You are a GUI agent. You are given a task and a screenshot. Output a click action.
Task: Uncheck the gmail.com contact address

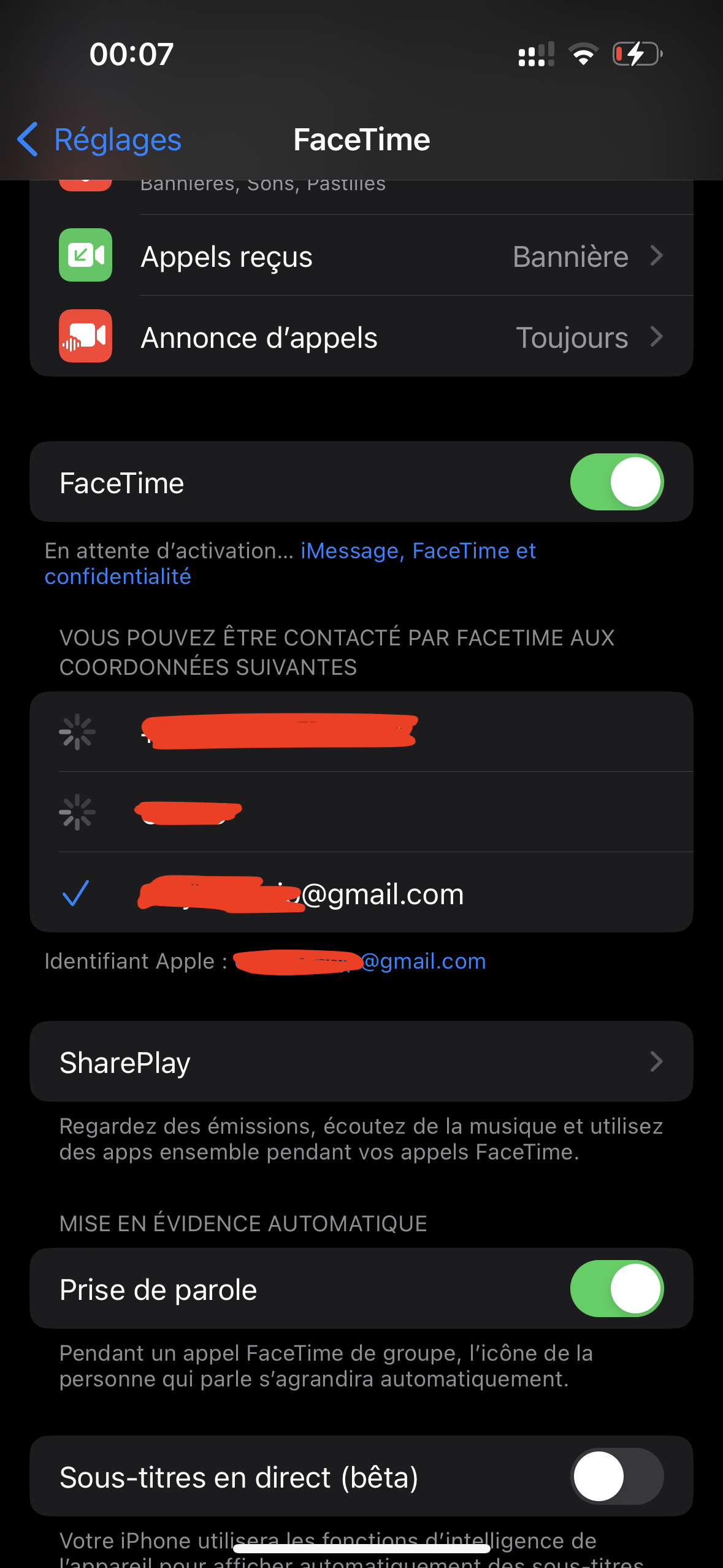361,893
